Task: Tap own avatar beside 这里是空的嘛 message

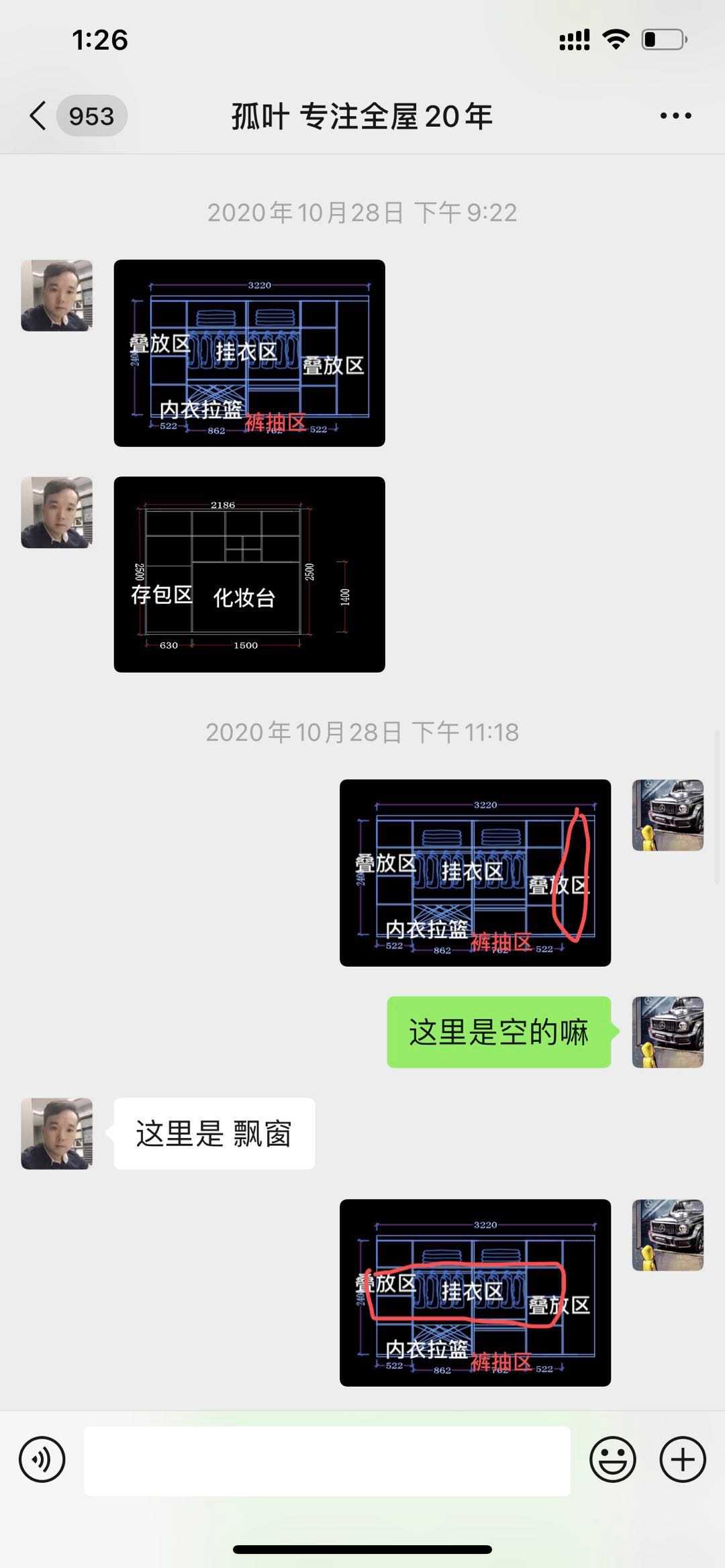Action: point(667,1032)
